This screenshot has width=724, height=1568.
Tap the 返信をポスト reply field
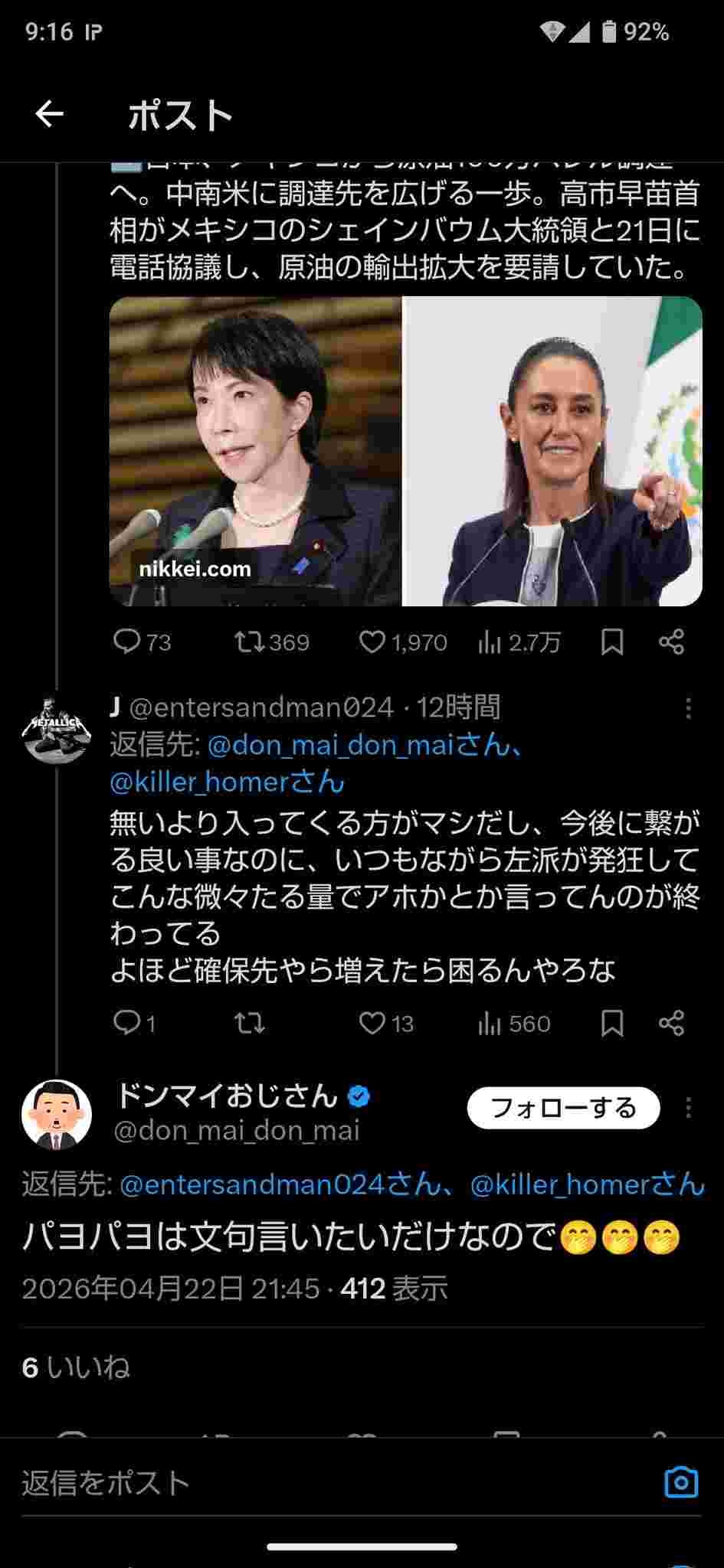click(x=306, y=1483)
